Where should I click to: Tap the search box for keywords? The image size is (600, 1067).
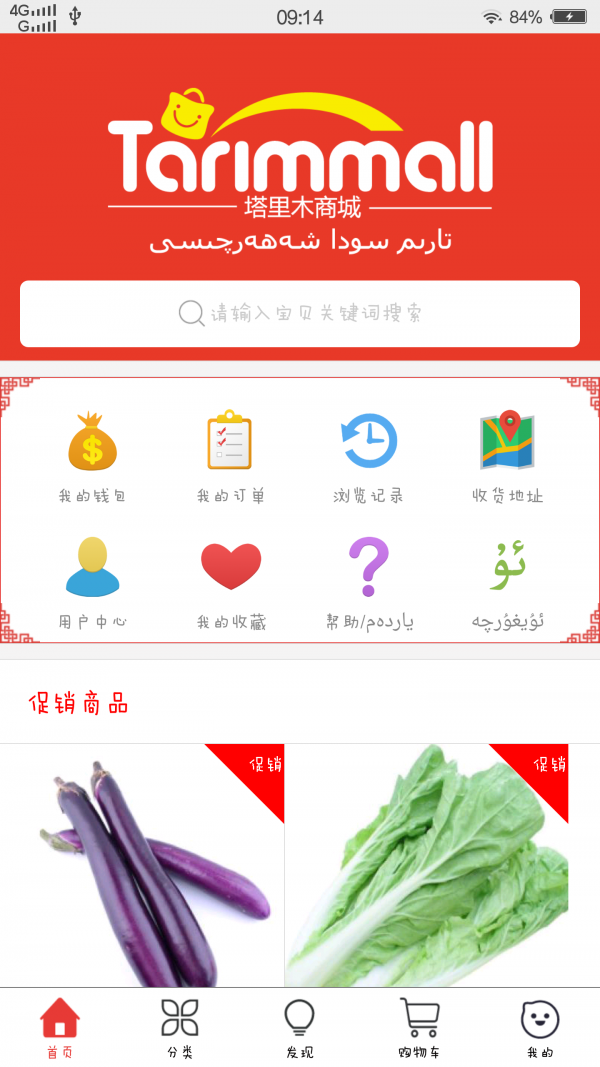coord(300,313)
